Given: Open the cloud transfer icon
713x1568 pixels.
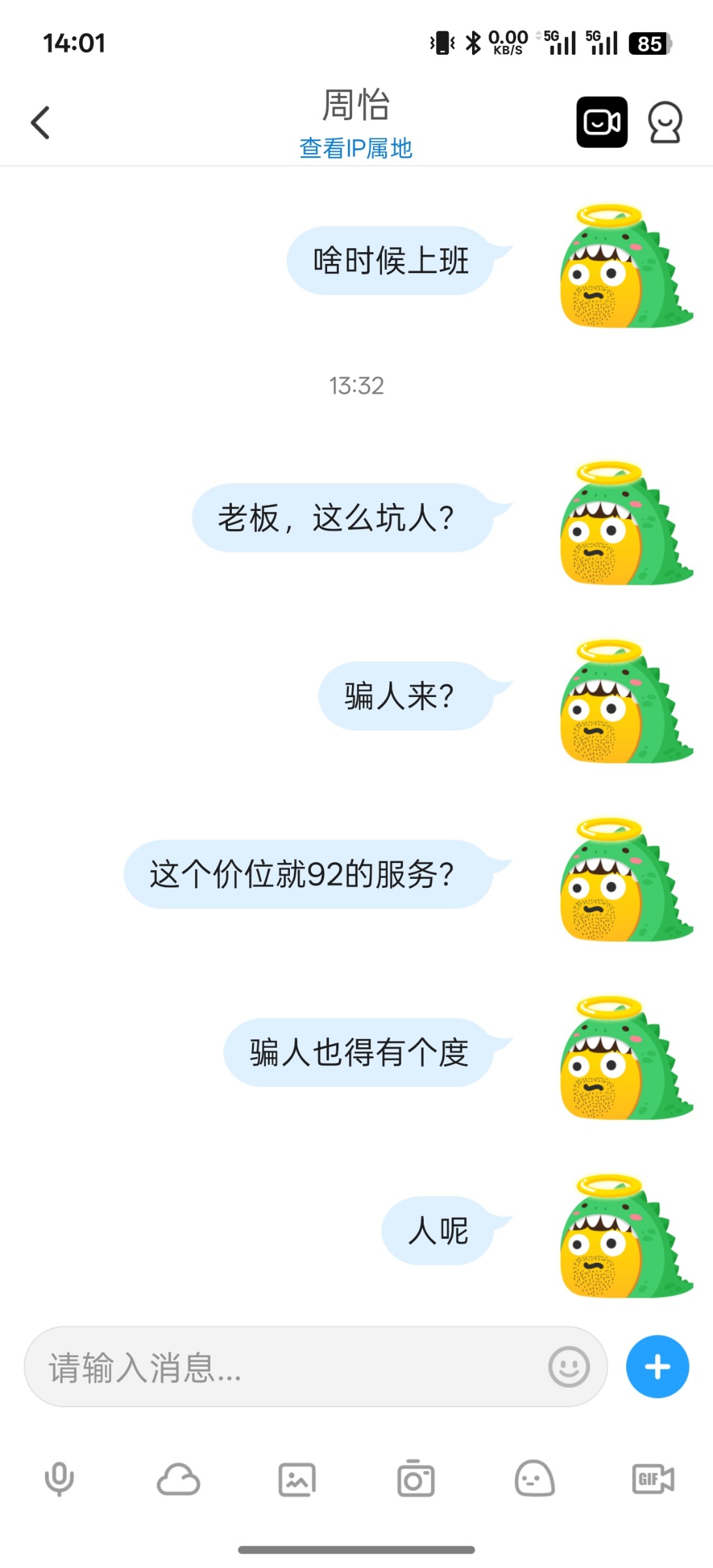Looking at the screenshot, I should [x=178, y=1481].
